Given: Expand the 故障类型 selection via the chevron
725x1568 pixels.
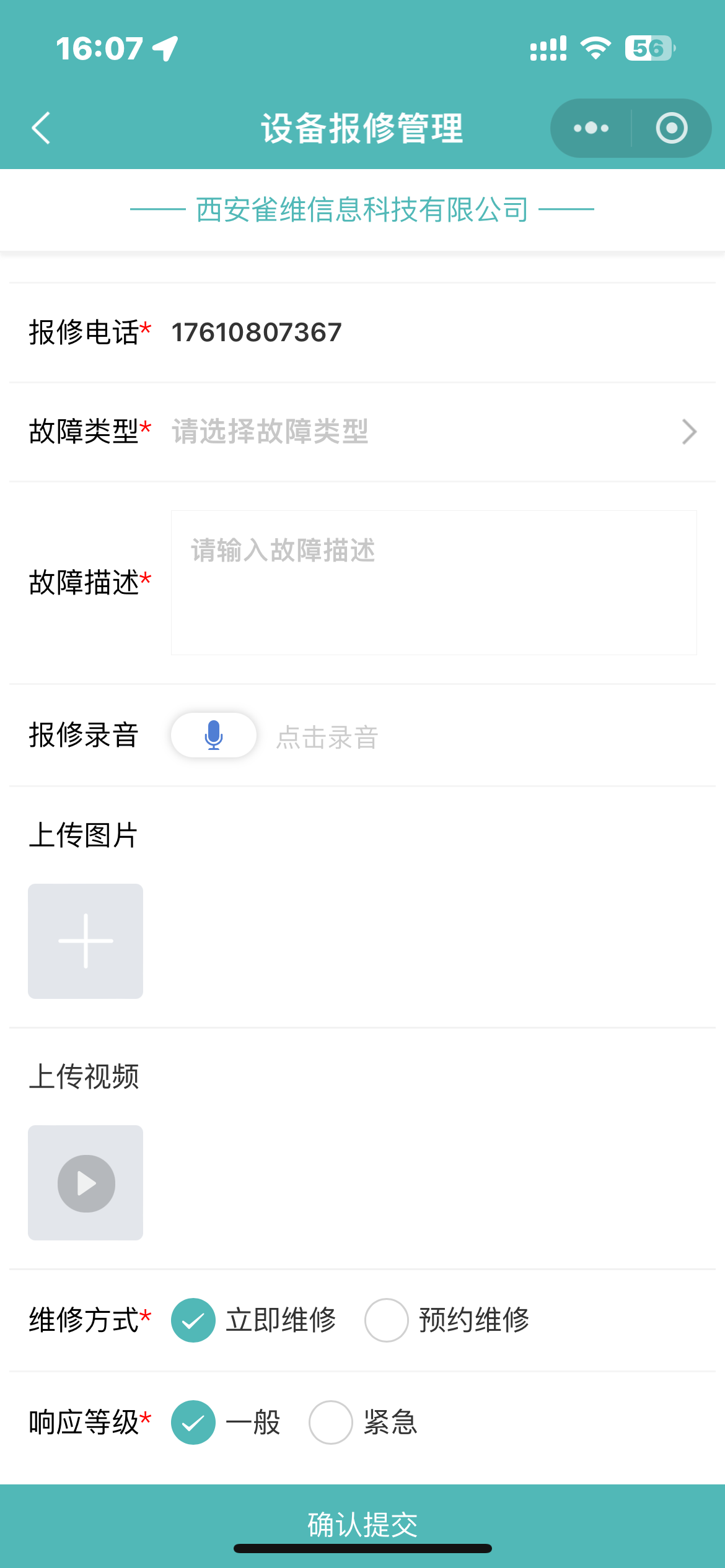Looking at the screenshot, I should [687, 431].
